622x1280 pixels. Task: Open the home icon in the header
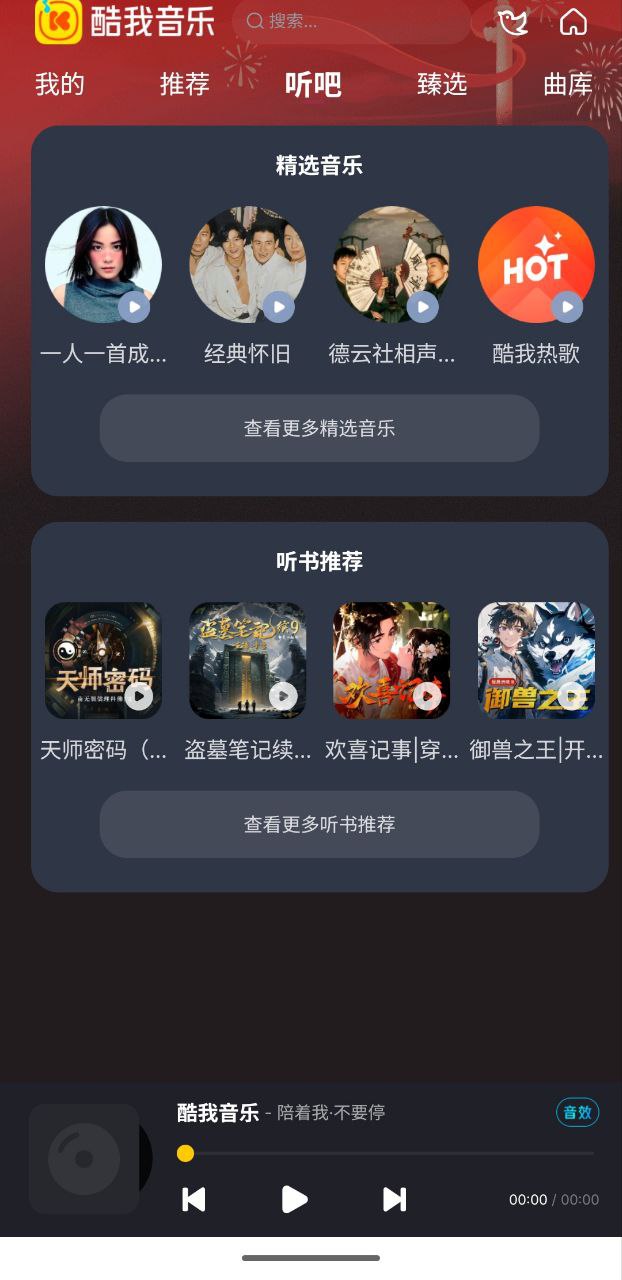(573, 22)
